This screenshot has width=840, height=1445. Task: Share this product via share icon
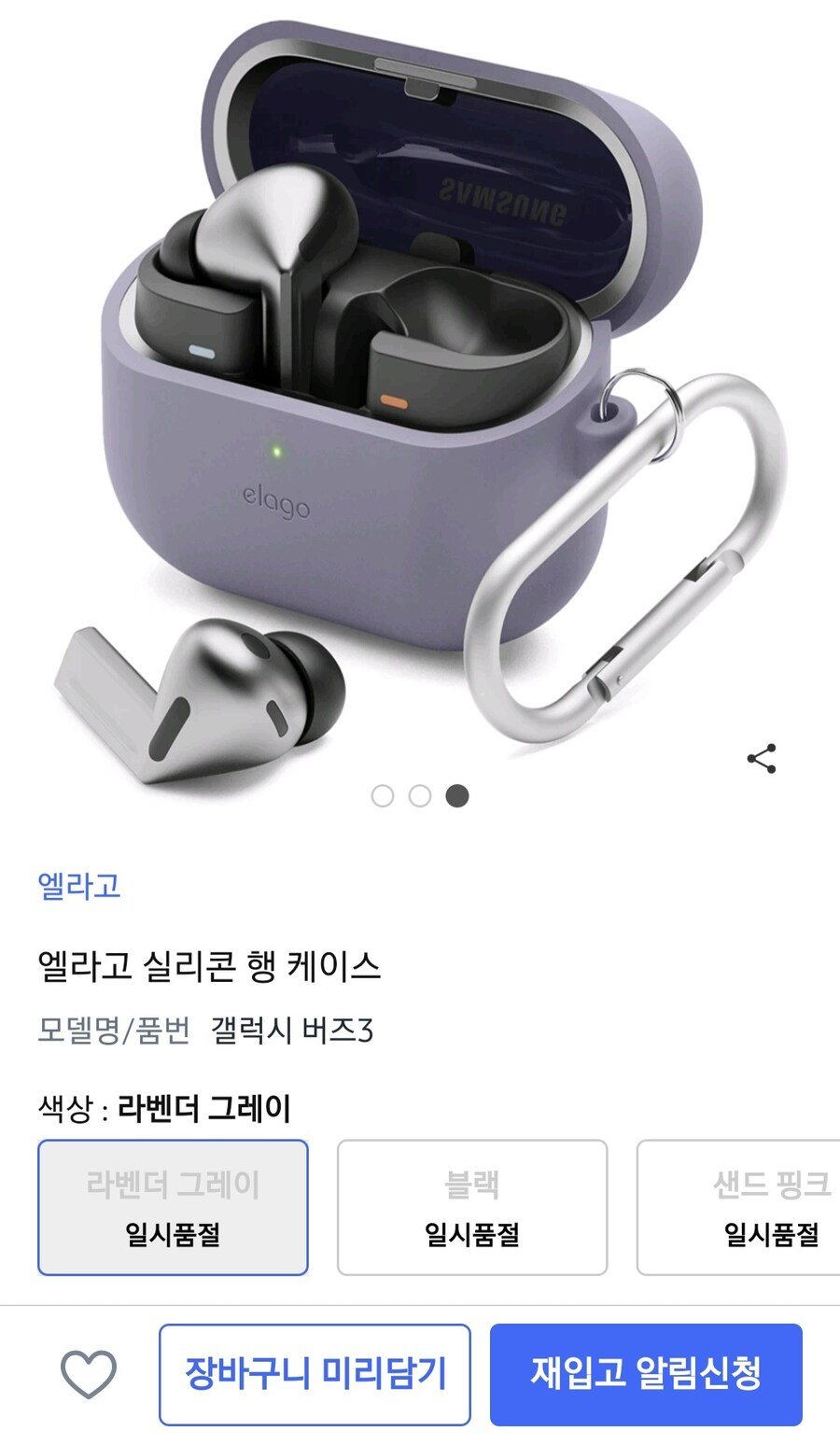762,759
